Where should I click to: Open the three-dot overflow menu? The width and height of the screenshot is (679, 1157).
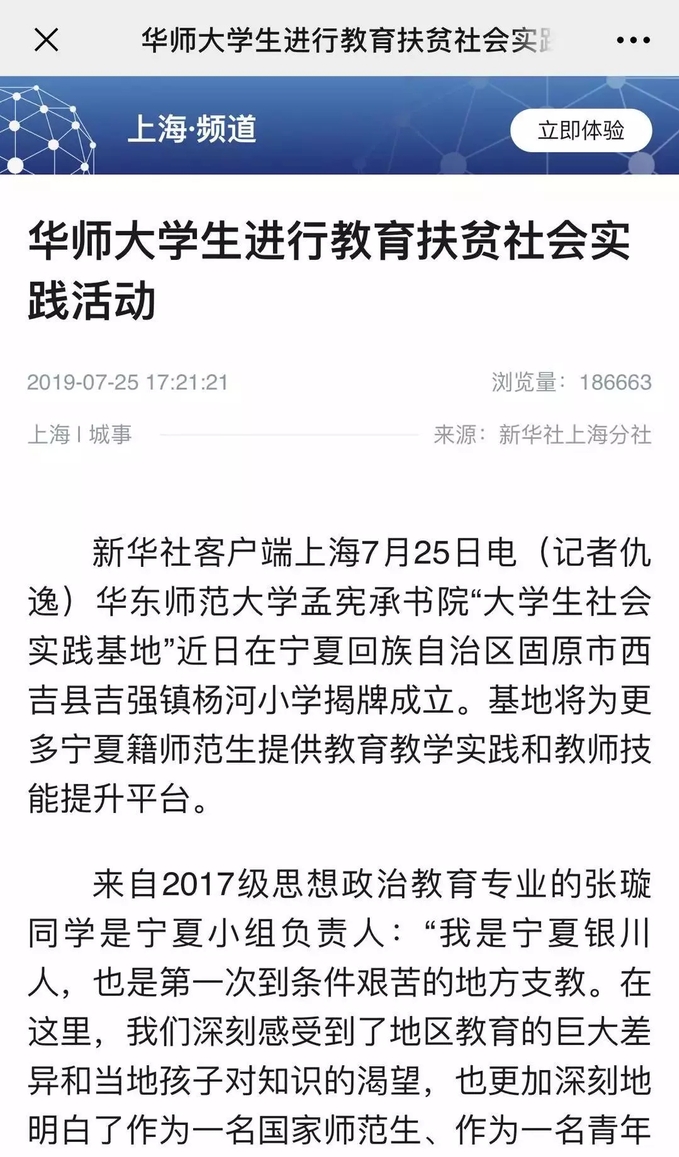click(x=633, y=40)
